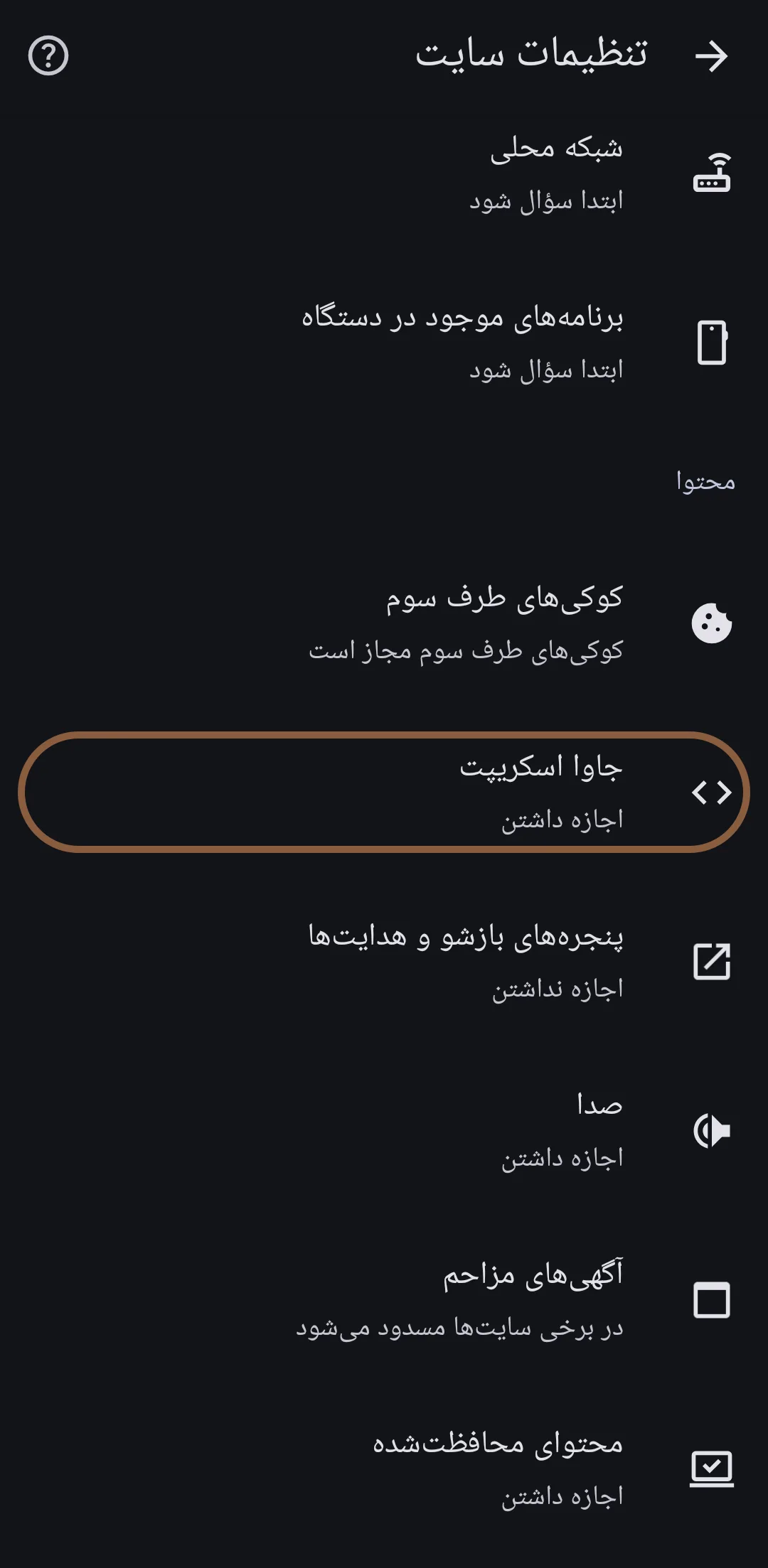Go back from site settings
768x1568 pixels.
click(x=711, y=56)
